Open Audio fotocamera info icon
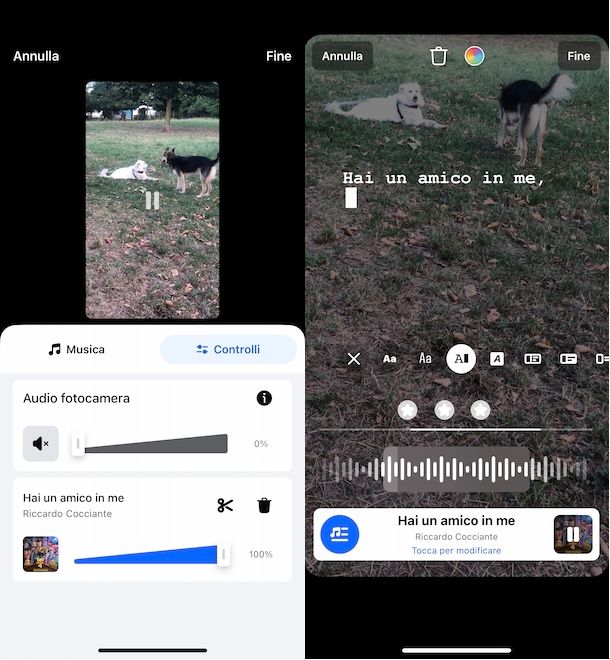 [264, 398]
